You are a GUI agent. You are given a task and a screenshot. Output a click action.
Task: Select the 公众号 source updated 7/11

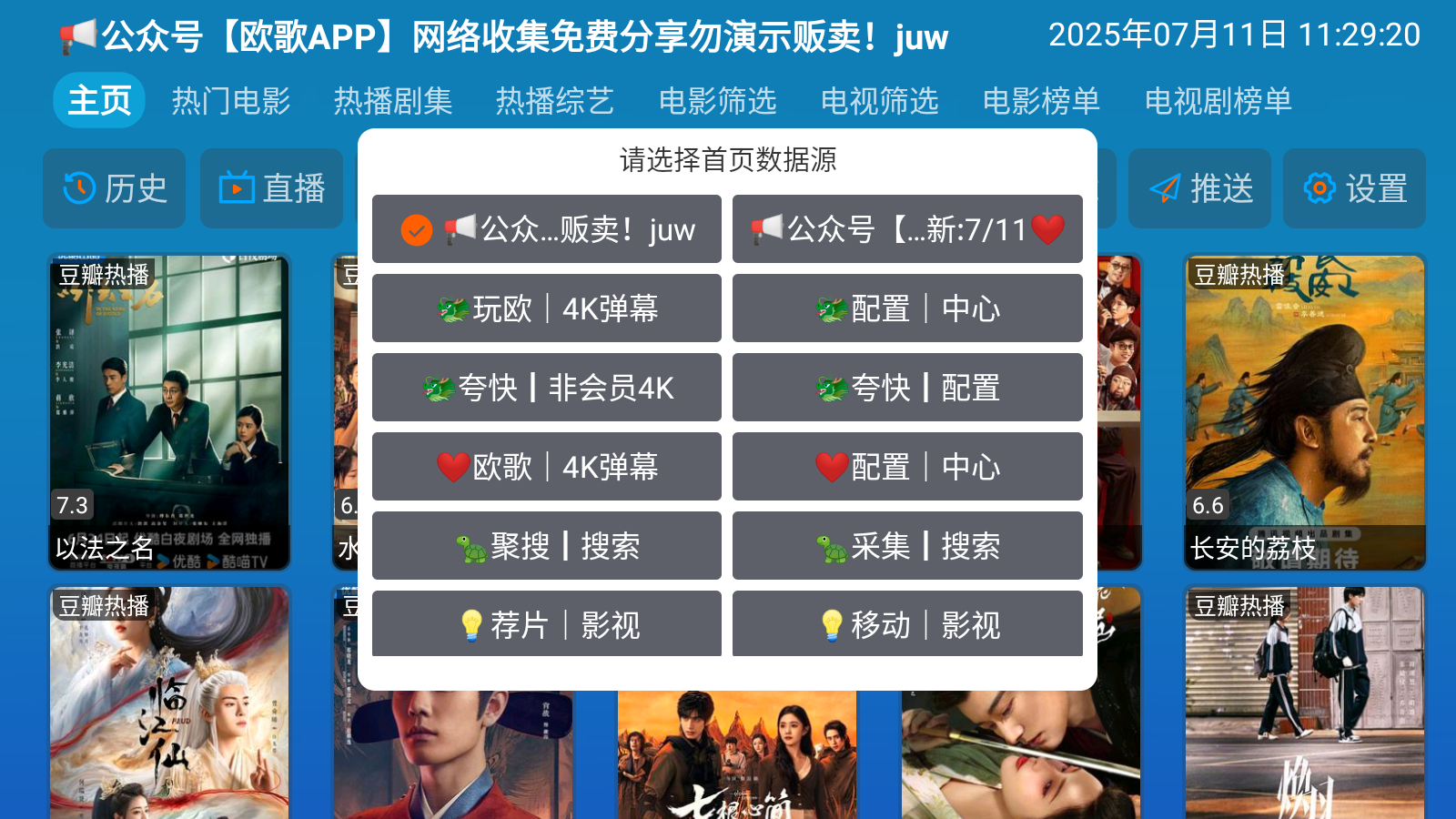(907, 229)
